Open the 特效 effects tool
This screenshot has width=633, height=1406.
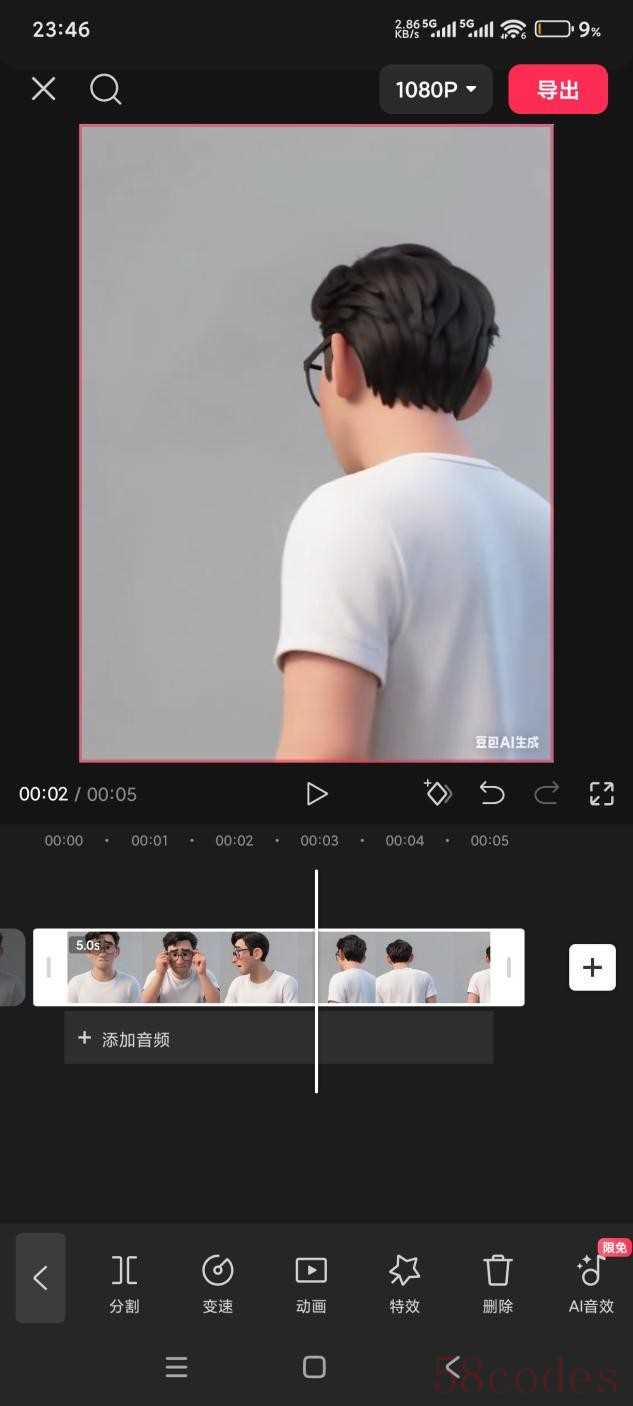coord(404,1283)
